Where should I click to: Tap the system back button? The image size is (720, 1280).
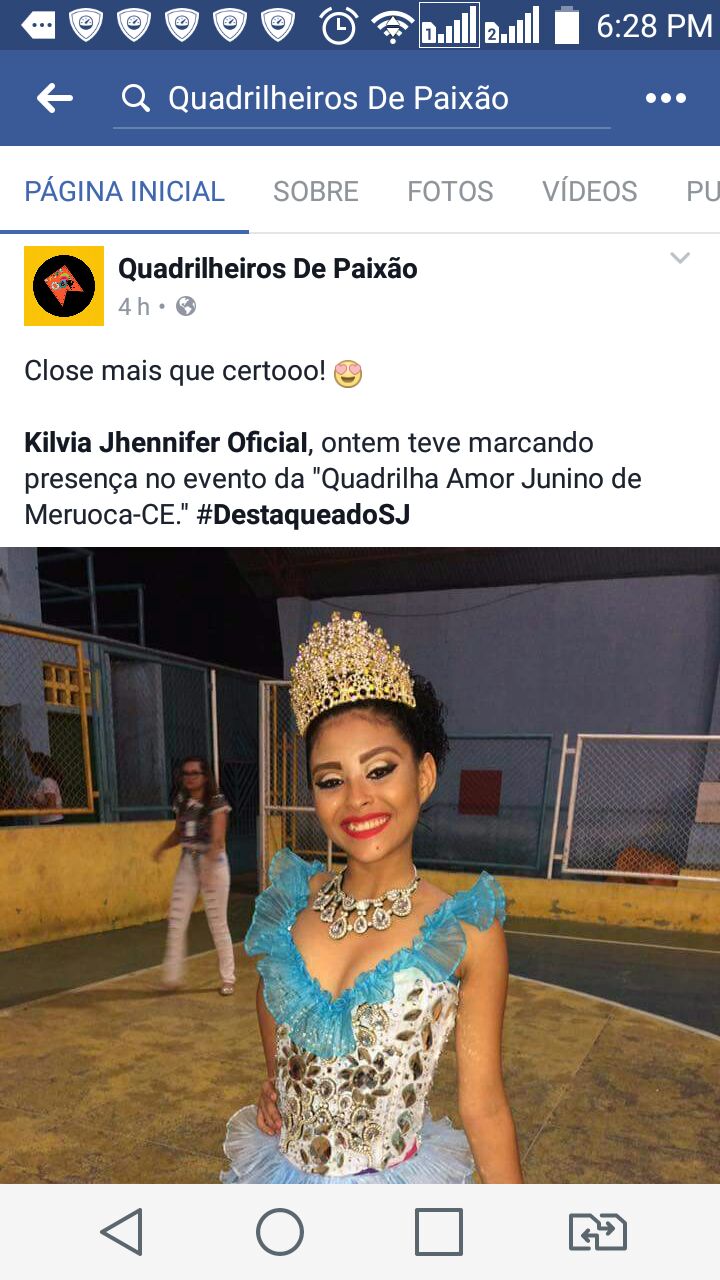pos(122,1231)
